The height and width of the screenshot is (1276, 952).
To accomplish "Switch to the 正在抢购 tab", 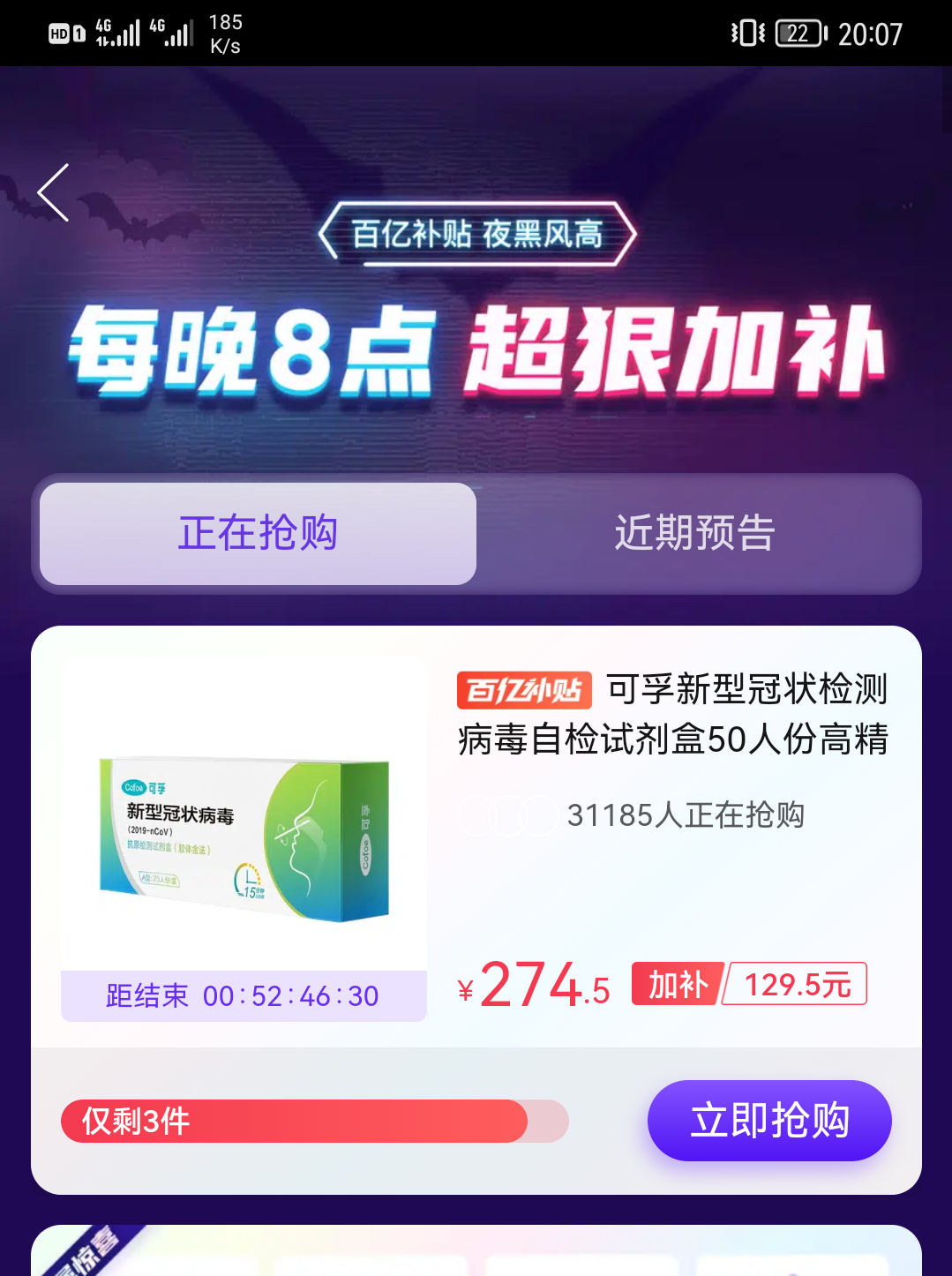I will (x=256, y=533).
